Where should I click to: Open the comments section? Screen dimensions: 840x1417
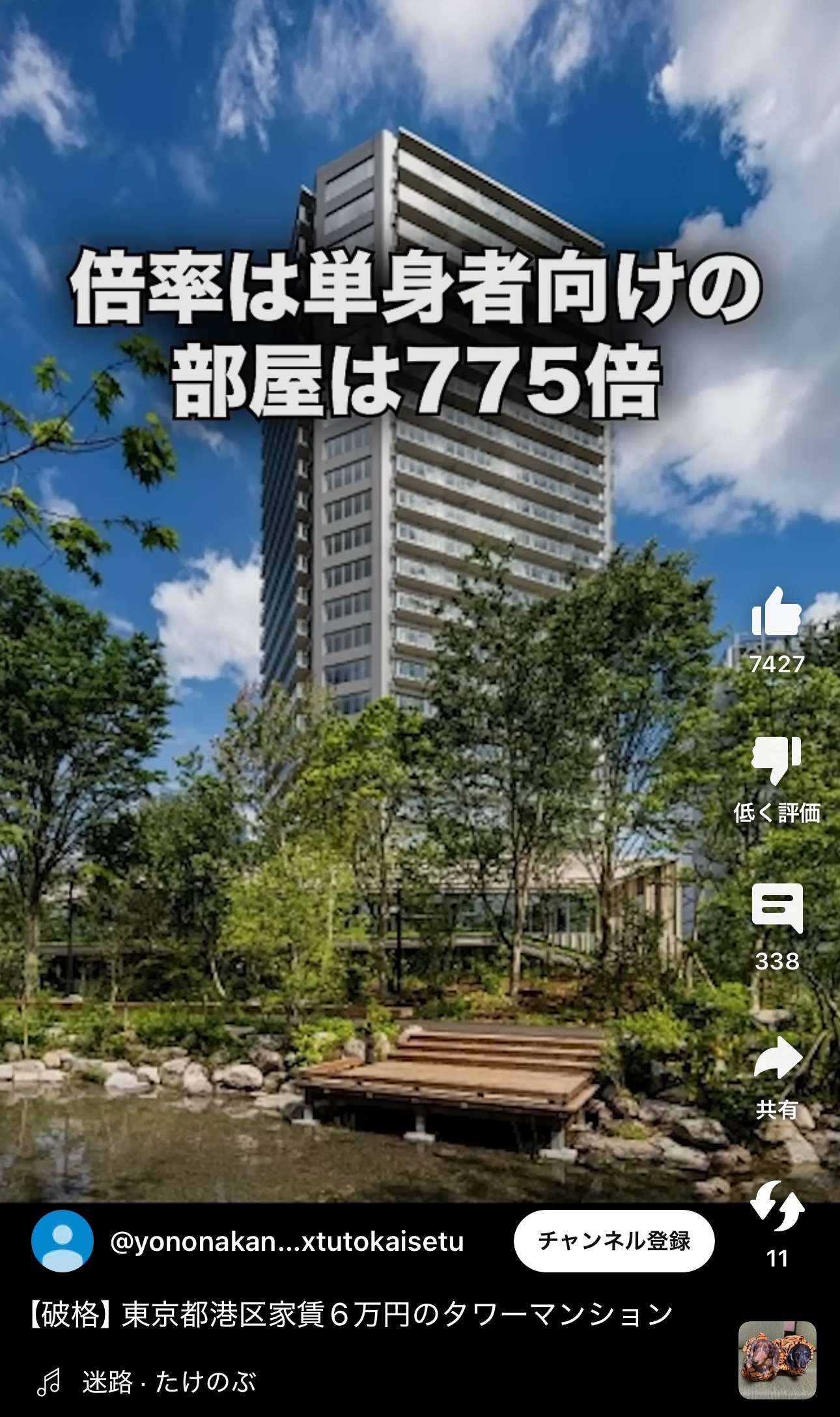point(777,909)
